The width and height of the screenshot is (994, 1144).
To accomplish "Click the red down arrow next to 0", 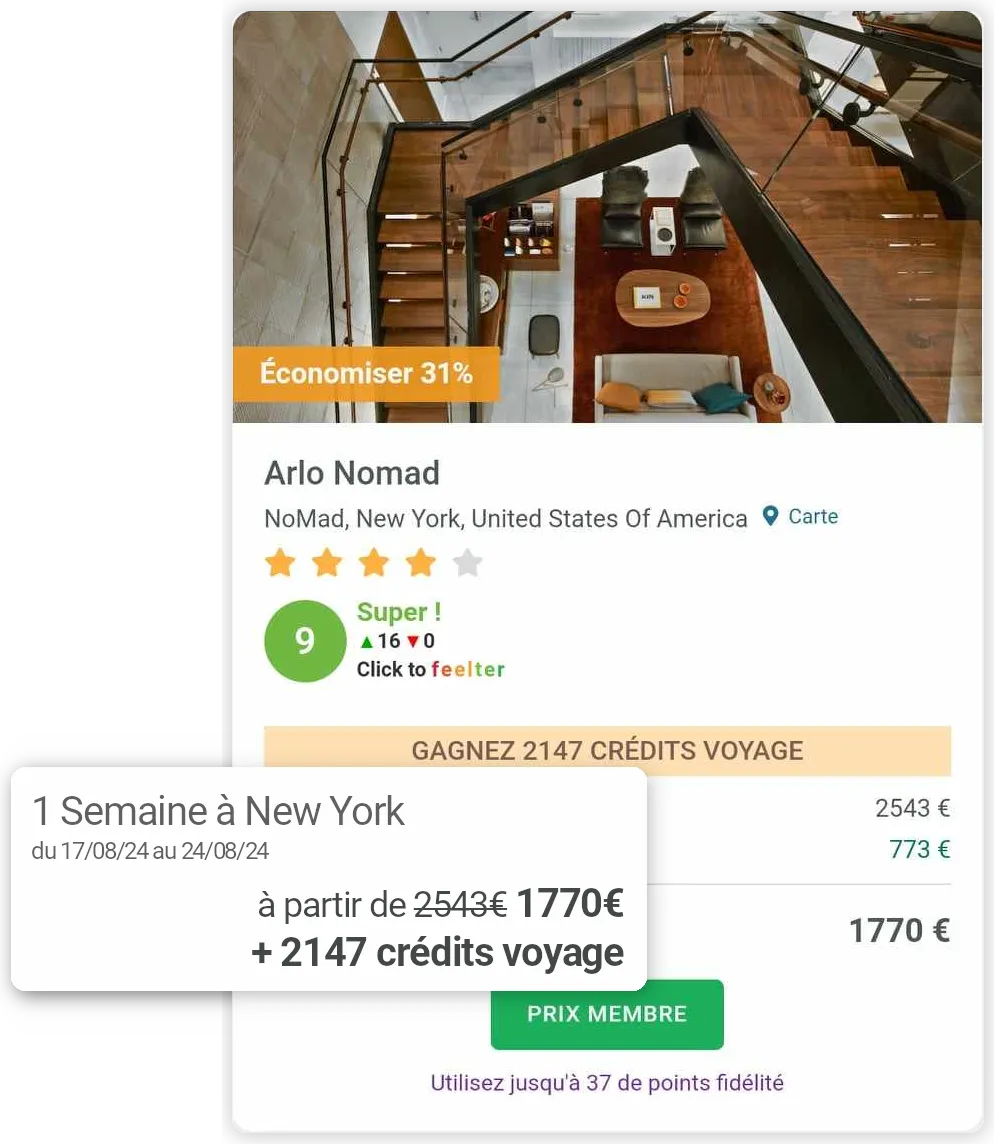I will coord(412,641).
